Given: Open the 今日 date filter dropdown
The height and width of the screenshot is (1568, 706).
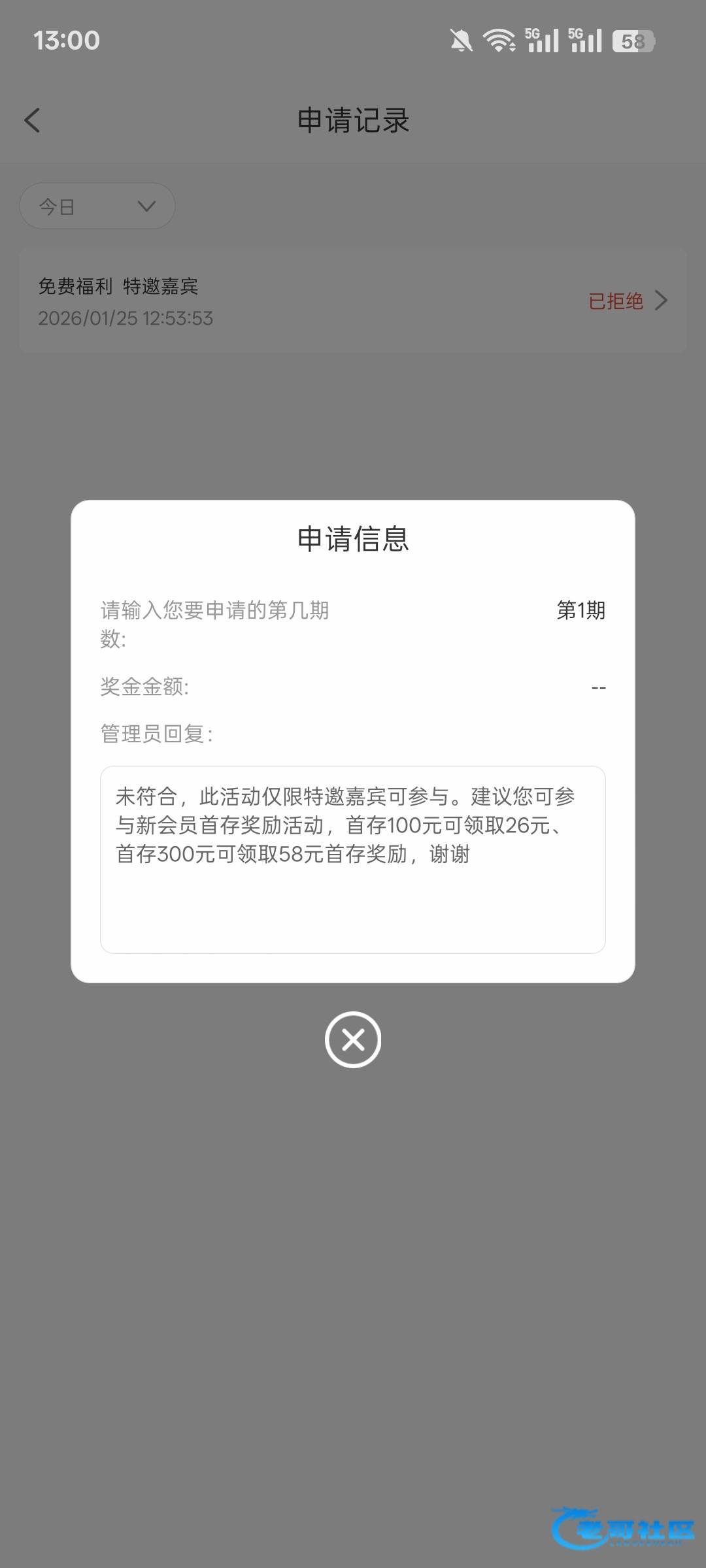Looking at the screenshot, I should click(x=97, y=206).
